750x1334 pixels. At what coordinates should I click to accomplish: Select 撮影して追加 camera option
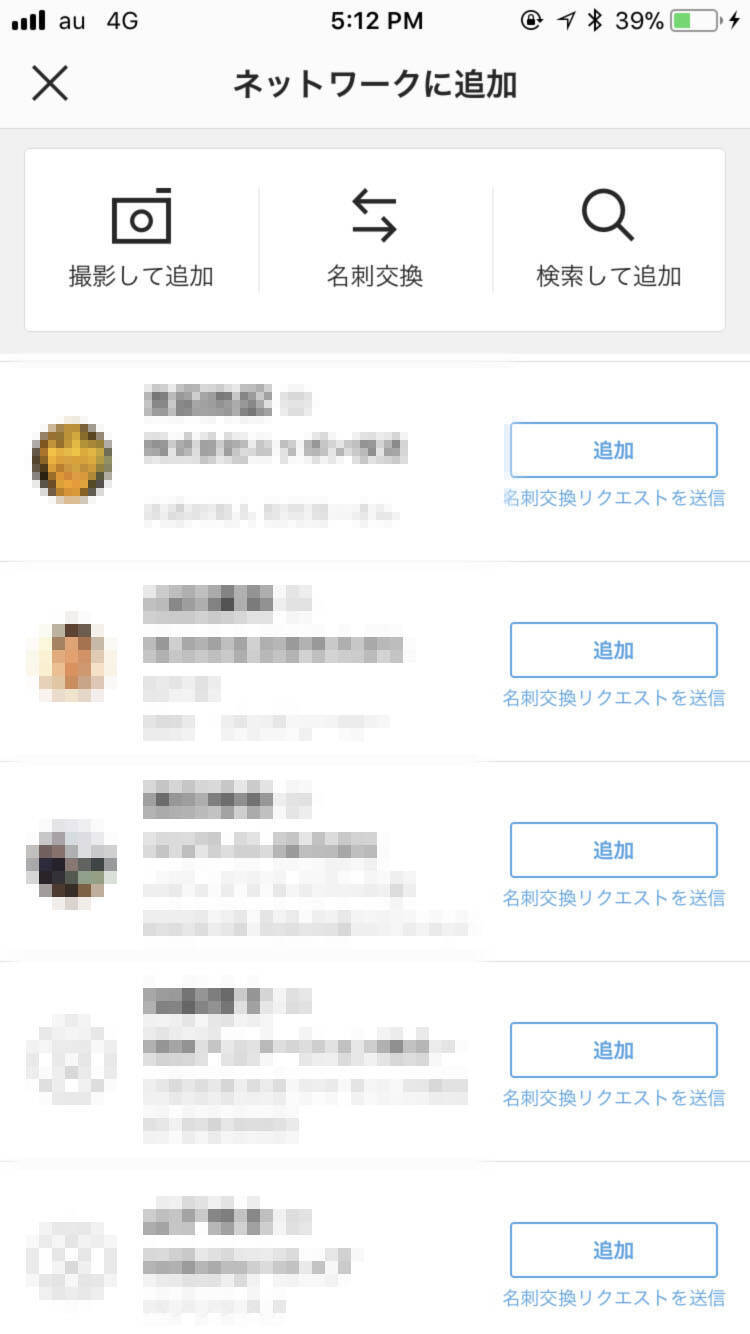tap(141, 240)
